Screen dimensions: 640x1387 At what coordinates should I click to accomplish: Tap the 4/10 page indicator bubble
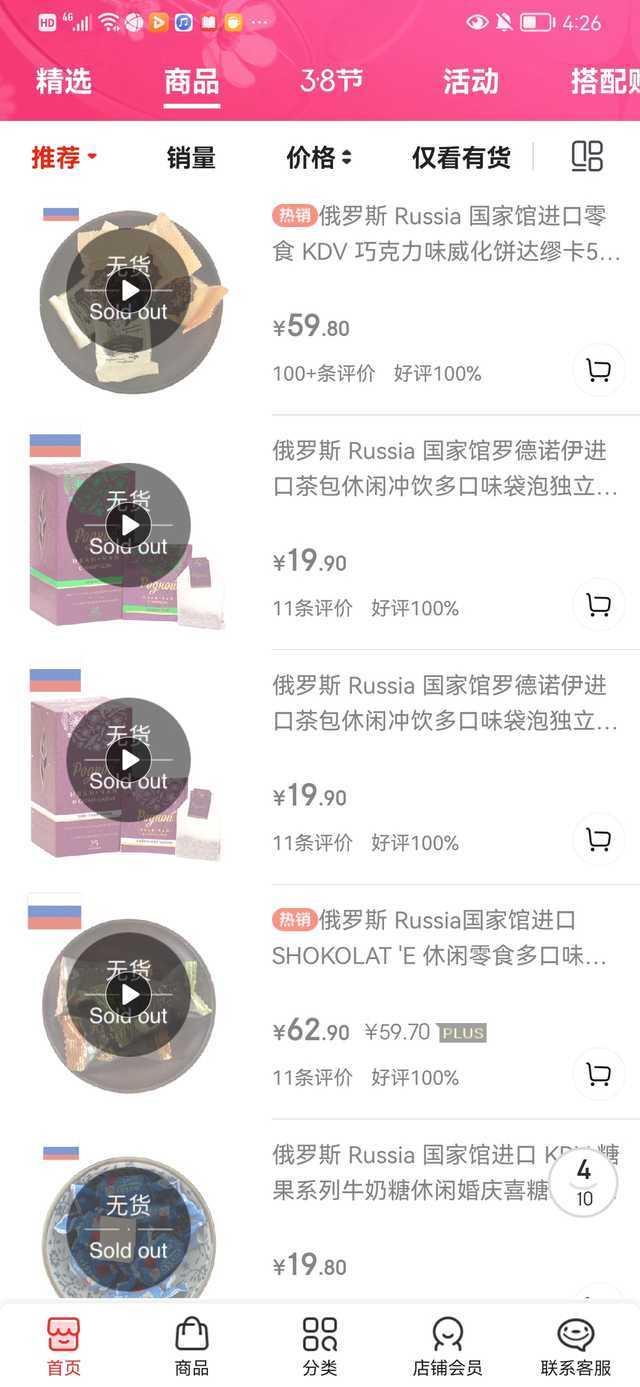tap(584, 1182)
